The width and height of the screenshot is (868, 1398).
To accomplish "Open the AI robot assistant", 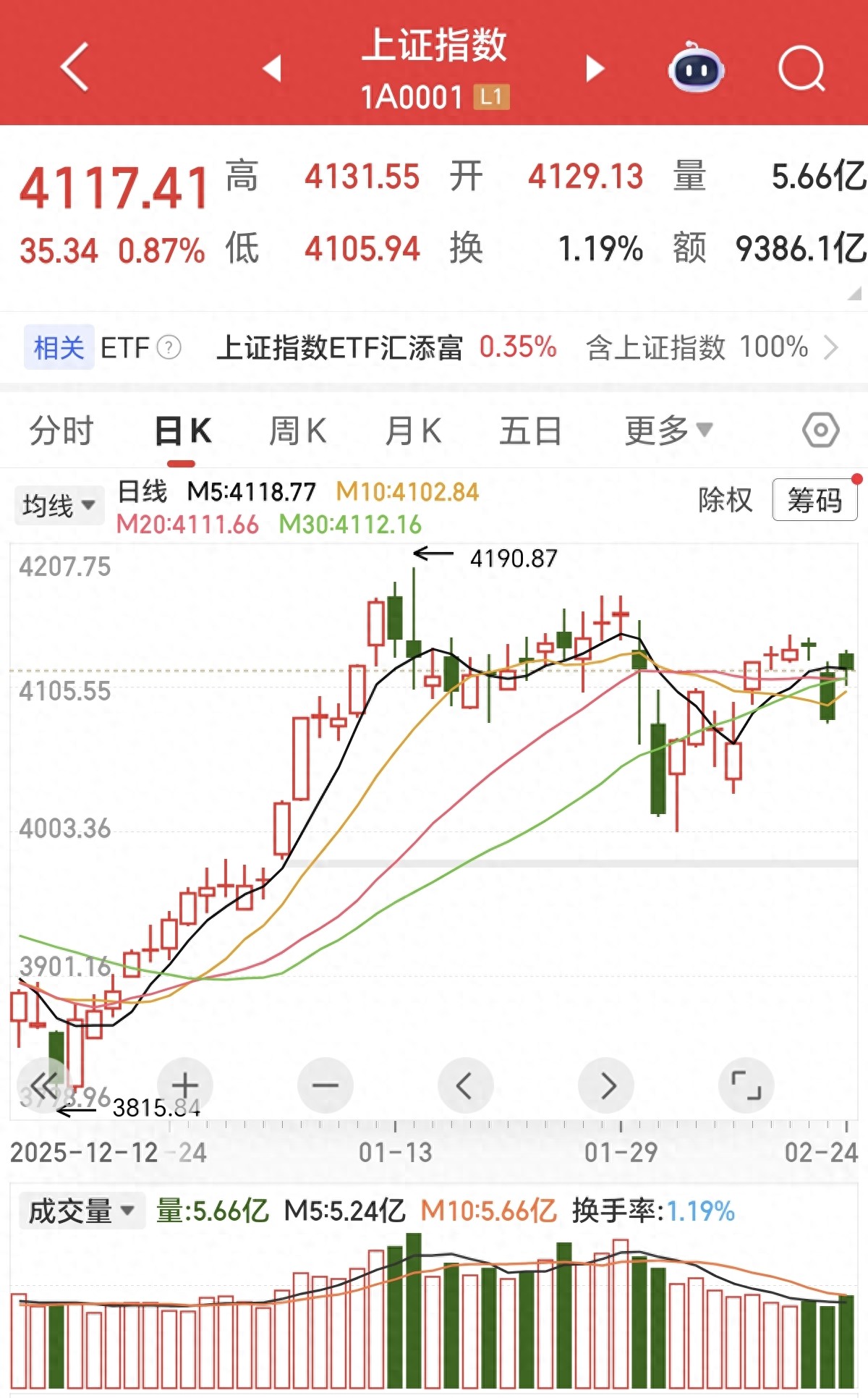I will 695,69.
